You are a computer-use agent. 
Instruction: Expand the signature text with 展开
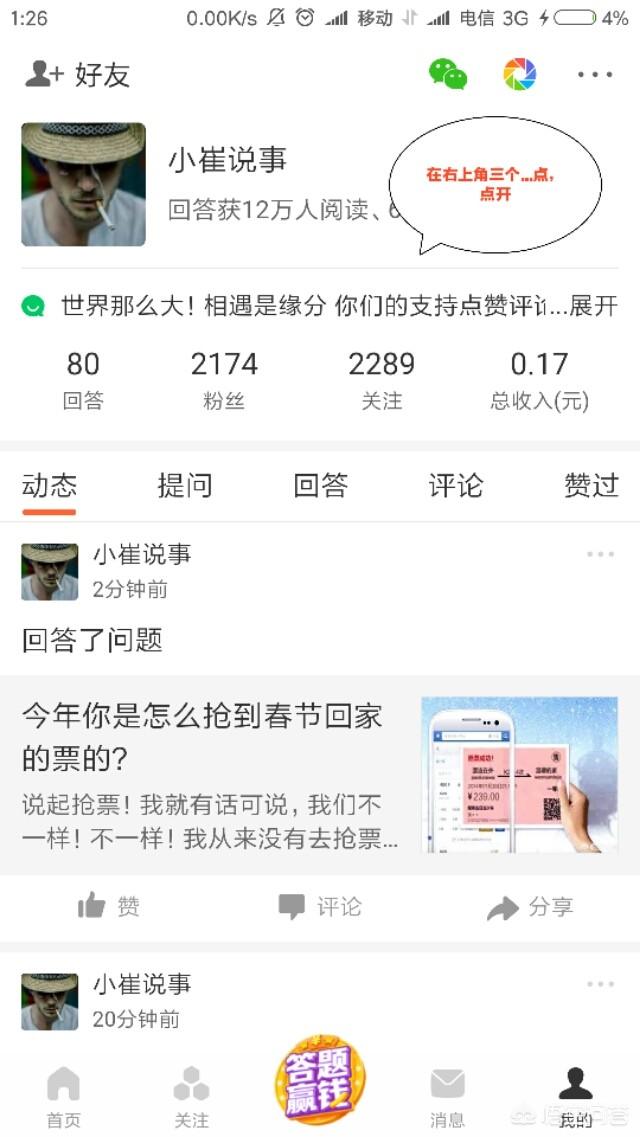593,307
